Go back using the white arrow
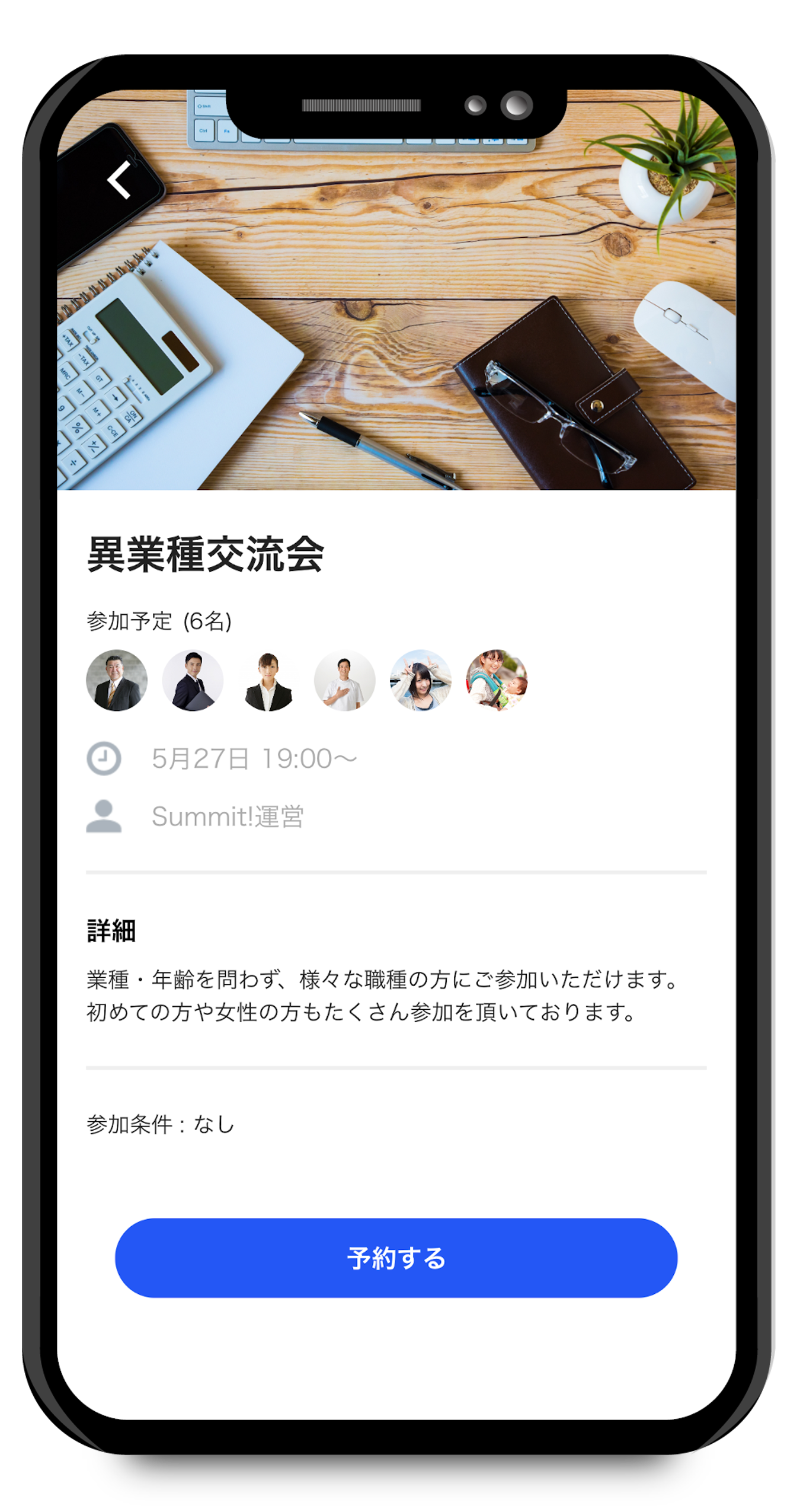 tap(119, 179)
